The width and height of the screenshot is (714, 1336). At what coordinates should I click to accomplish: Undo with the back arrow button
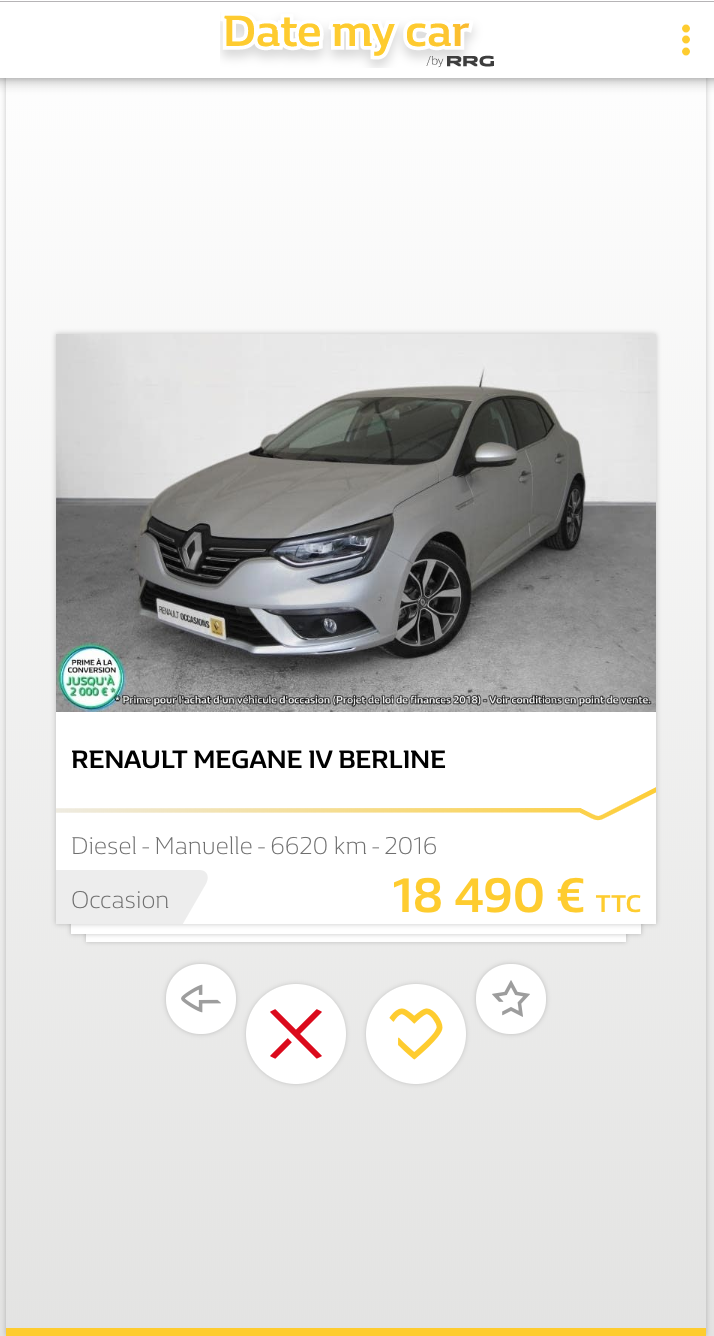point(201,998)
